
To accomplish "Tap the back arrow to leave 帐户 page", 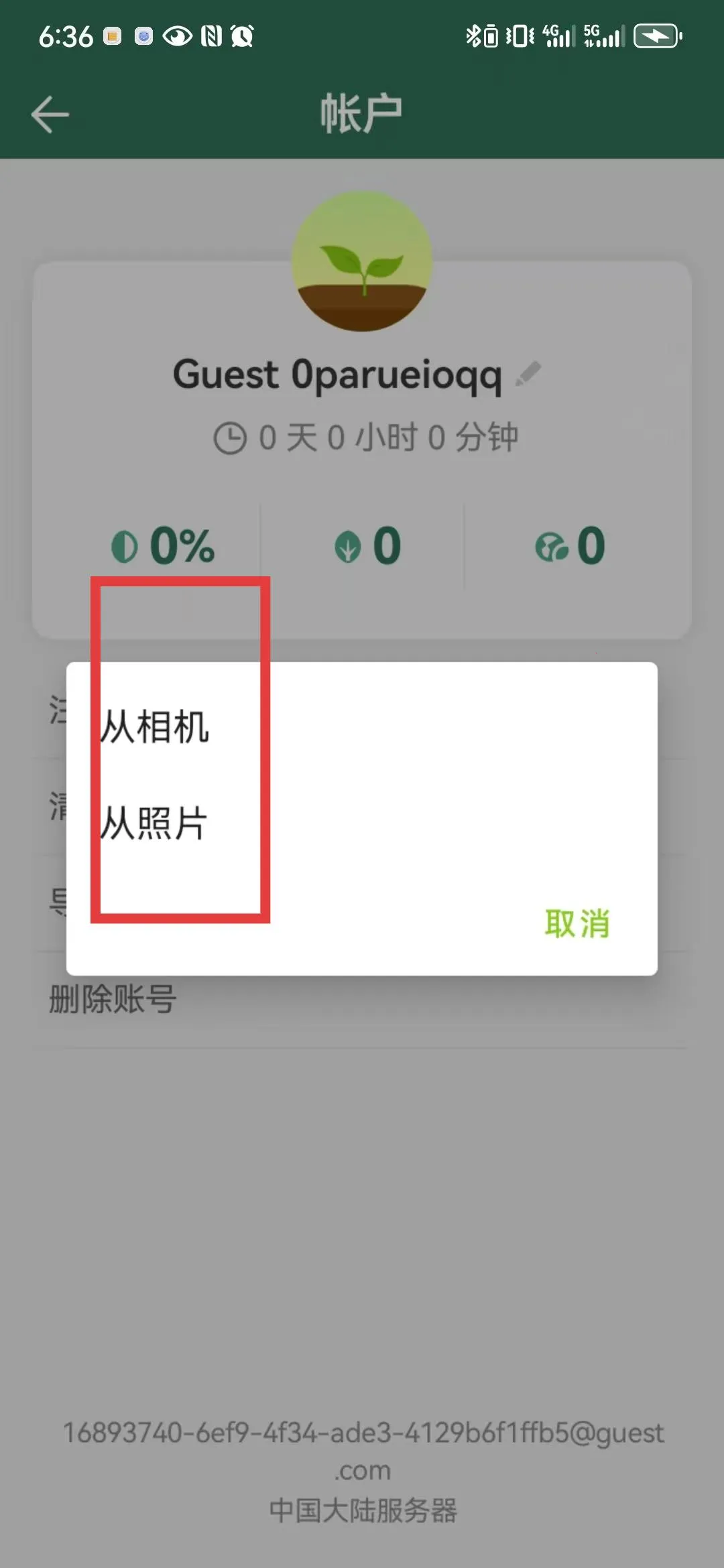I will pyautogui.click(x=50, y=113).
